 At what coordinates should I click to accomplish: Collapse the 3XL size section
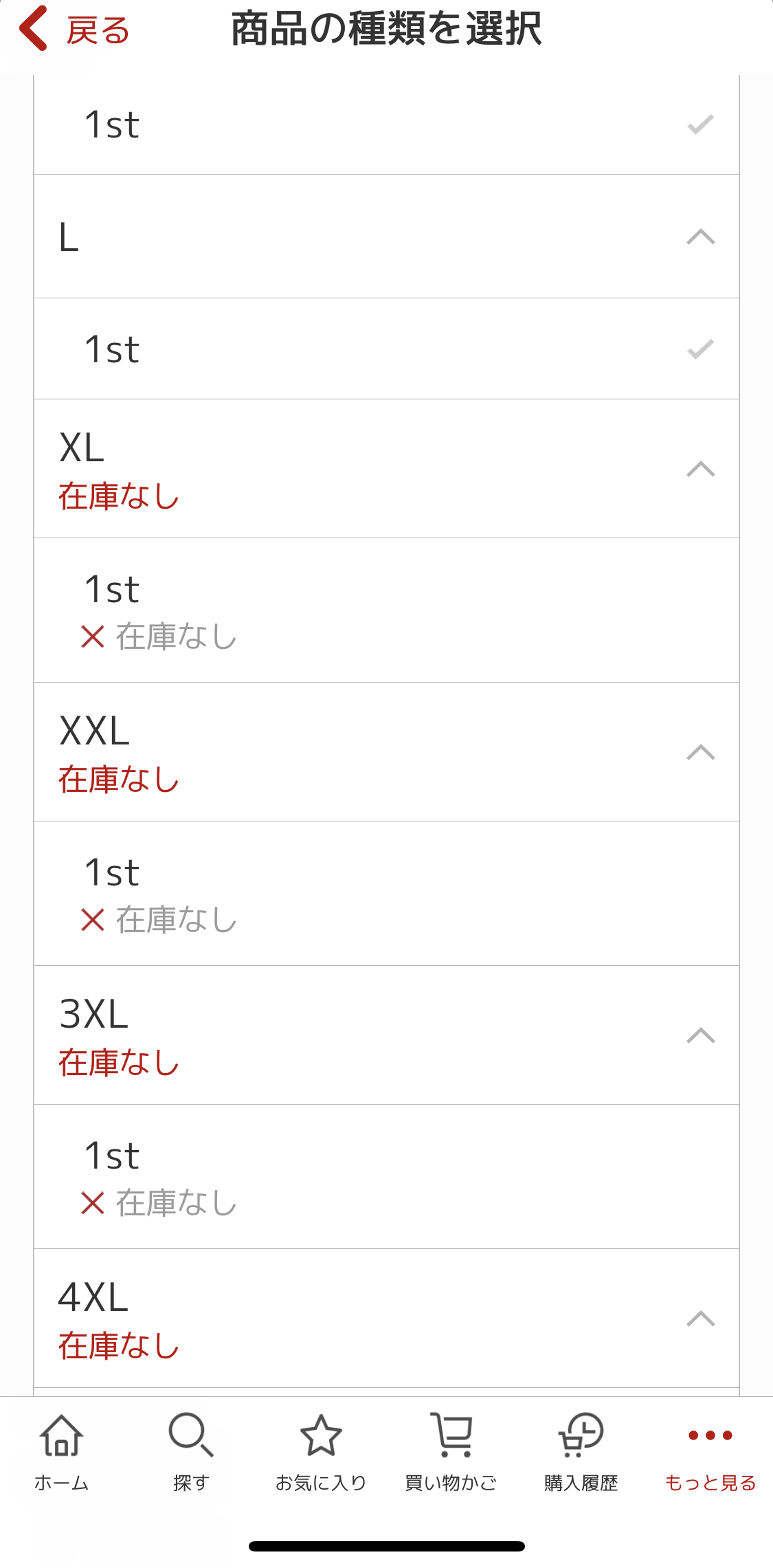click(x=700, y=1036)
